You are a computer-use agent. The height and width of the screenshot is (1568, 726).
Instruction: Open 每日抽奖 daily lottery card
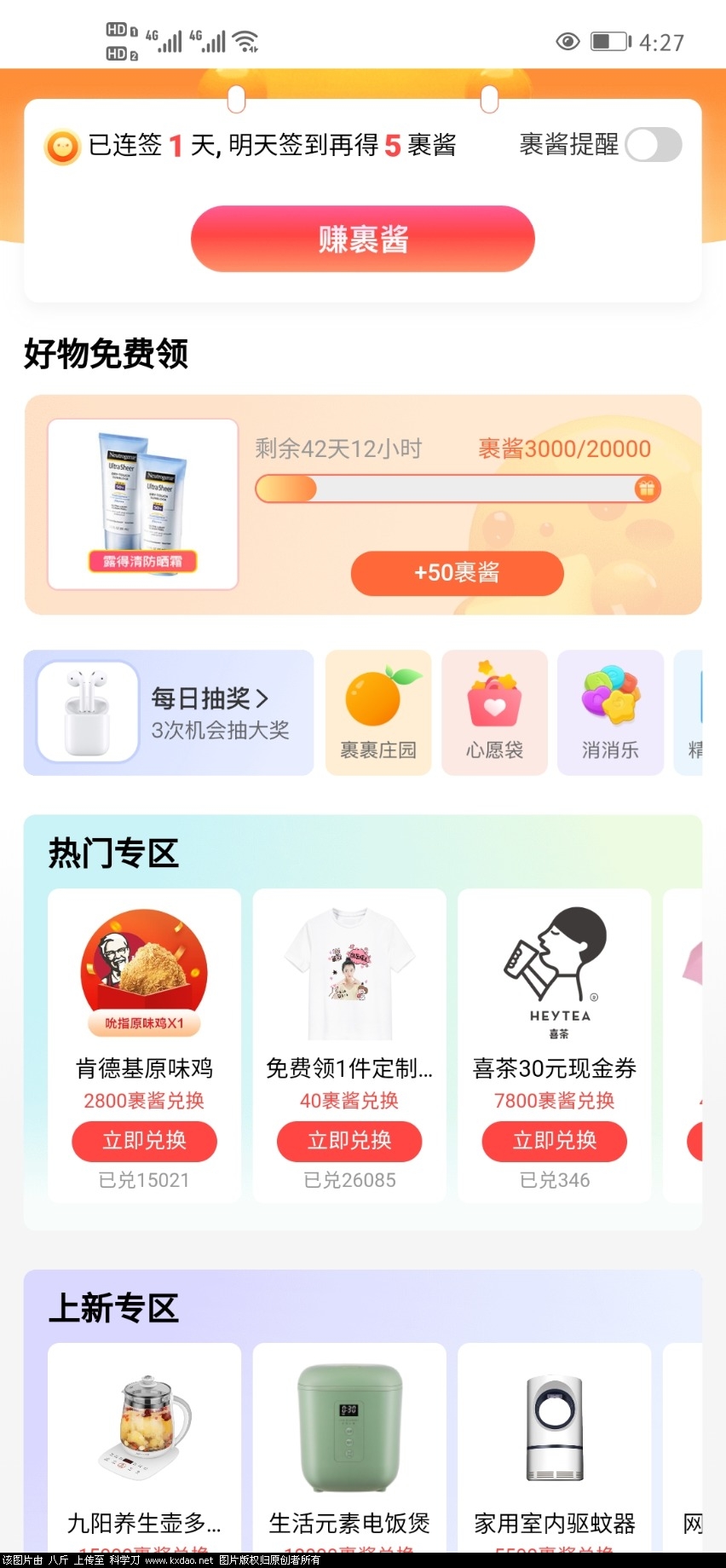click(x=169, y=713)
